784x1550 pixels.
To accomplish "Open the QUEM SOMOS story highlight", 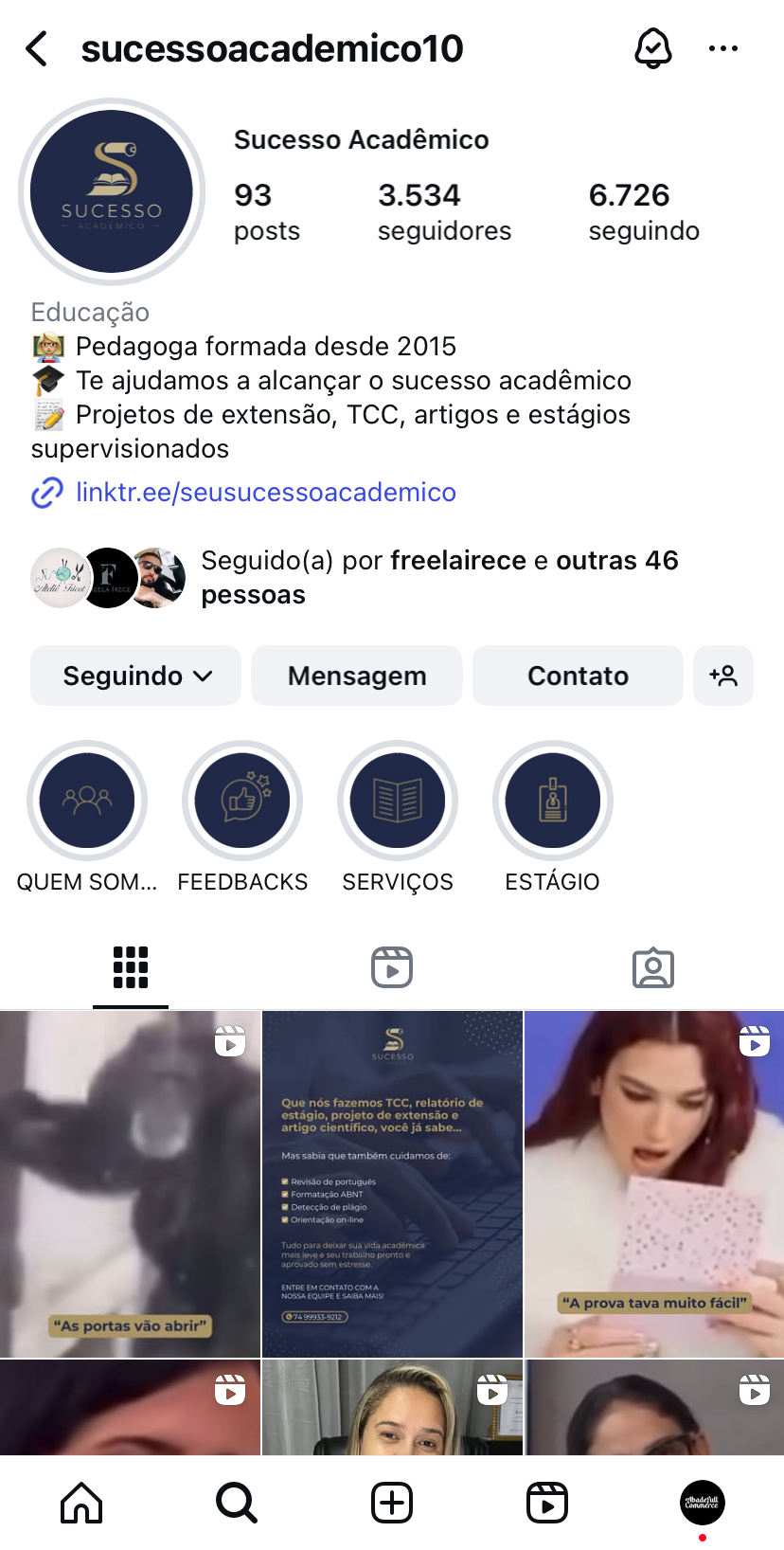I will [87, 800].
